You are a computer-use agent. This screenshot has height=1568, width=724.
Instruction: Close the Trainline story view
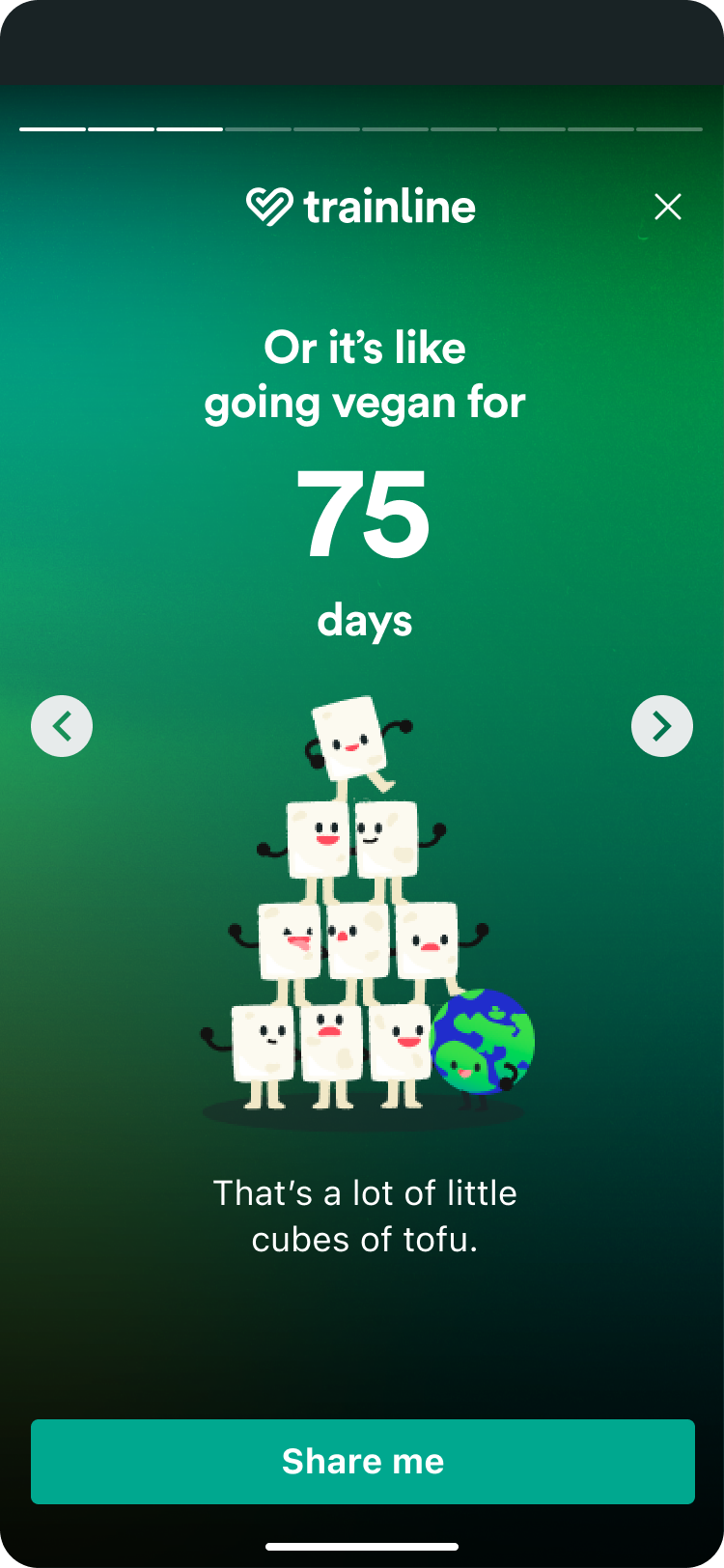668,207
